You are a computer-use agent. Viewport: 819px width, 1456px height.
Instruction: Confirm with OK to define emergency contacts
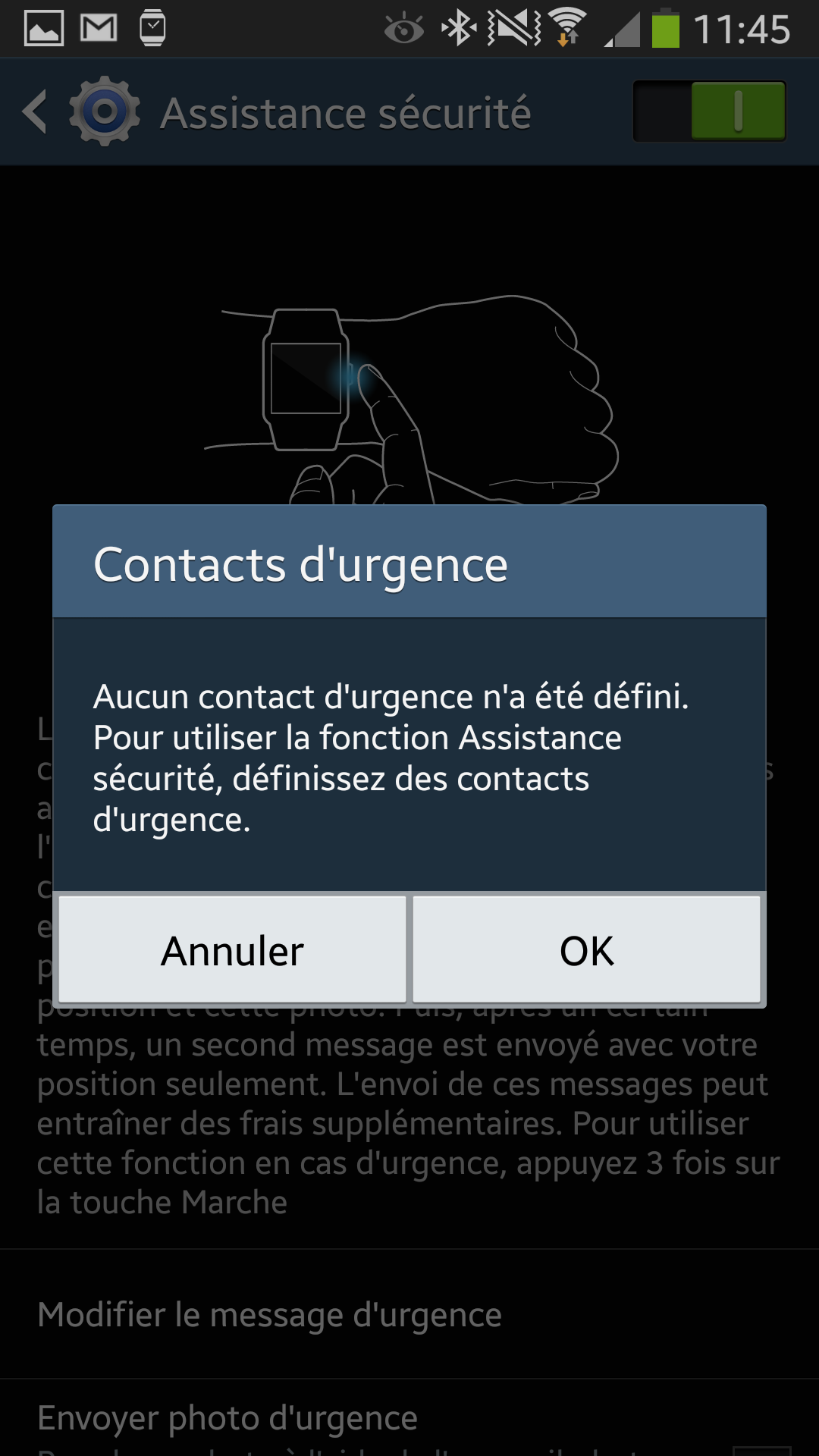[x=586, y=950]
